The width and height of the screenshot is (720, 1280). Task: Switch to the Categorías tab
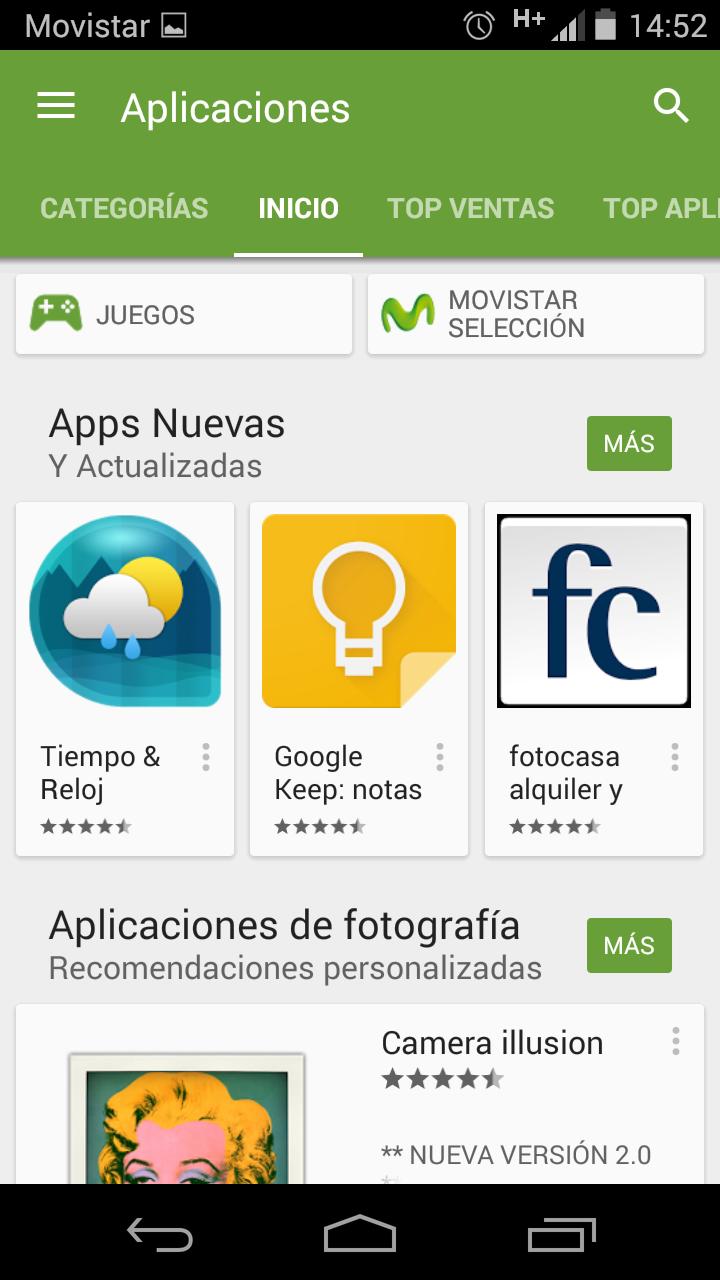[x=124, y=208]
